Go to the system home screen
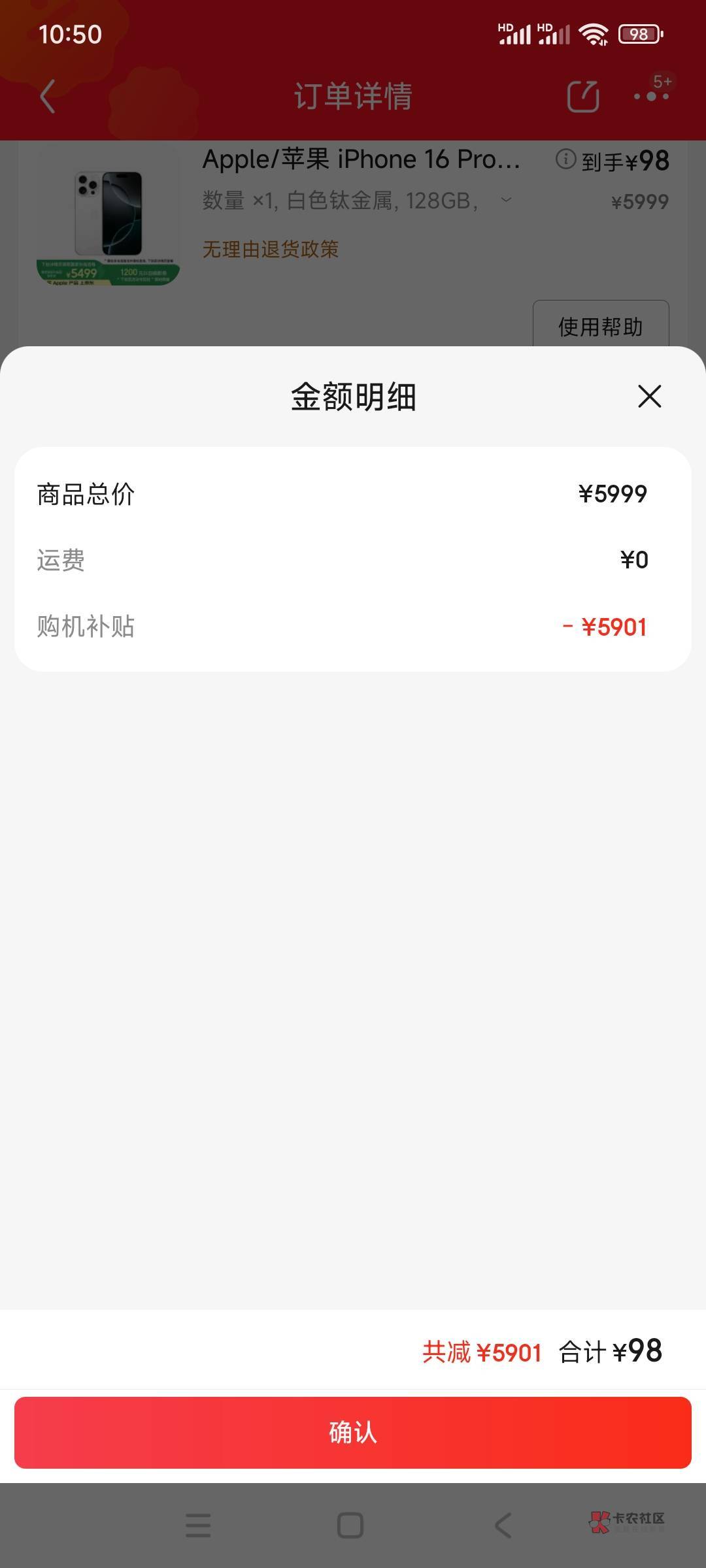 point(350,1526)
